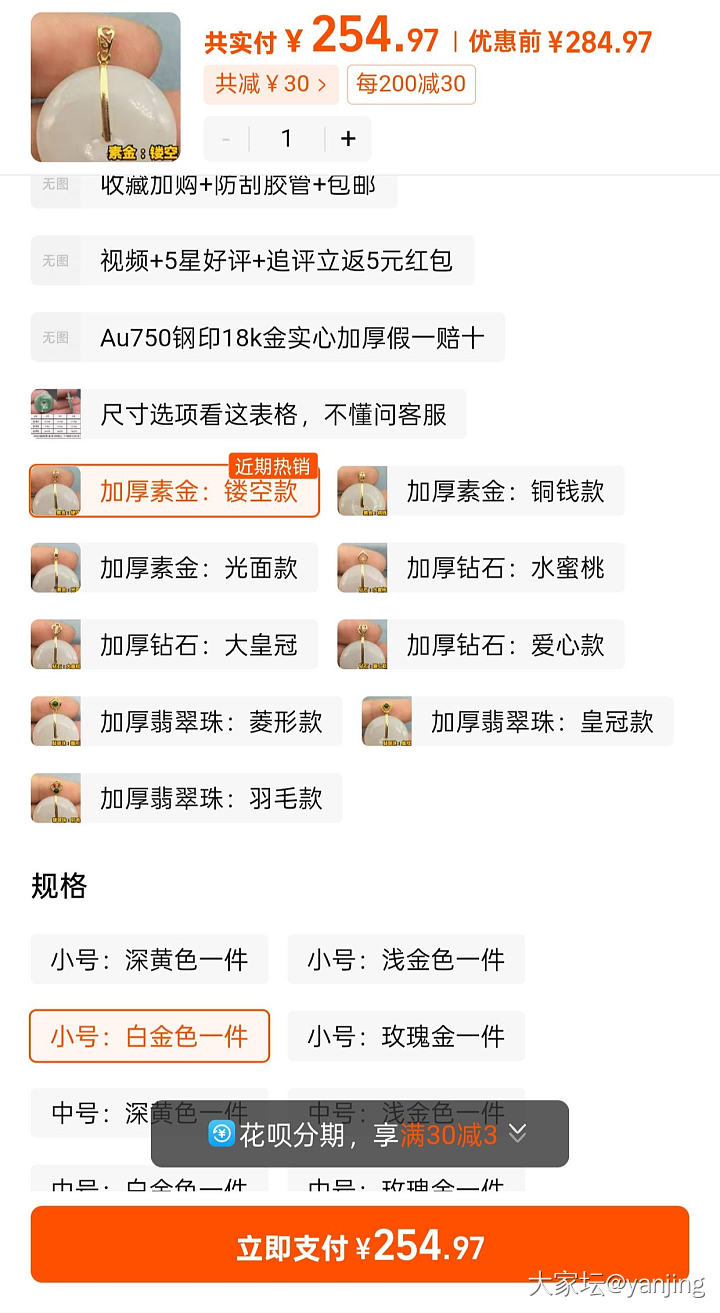Choose the 加厚钻石：爱心款 option

[x=481, y=645]
